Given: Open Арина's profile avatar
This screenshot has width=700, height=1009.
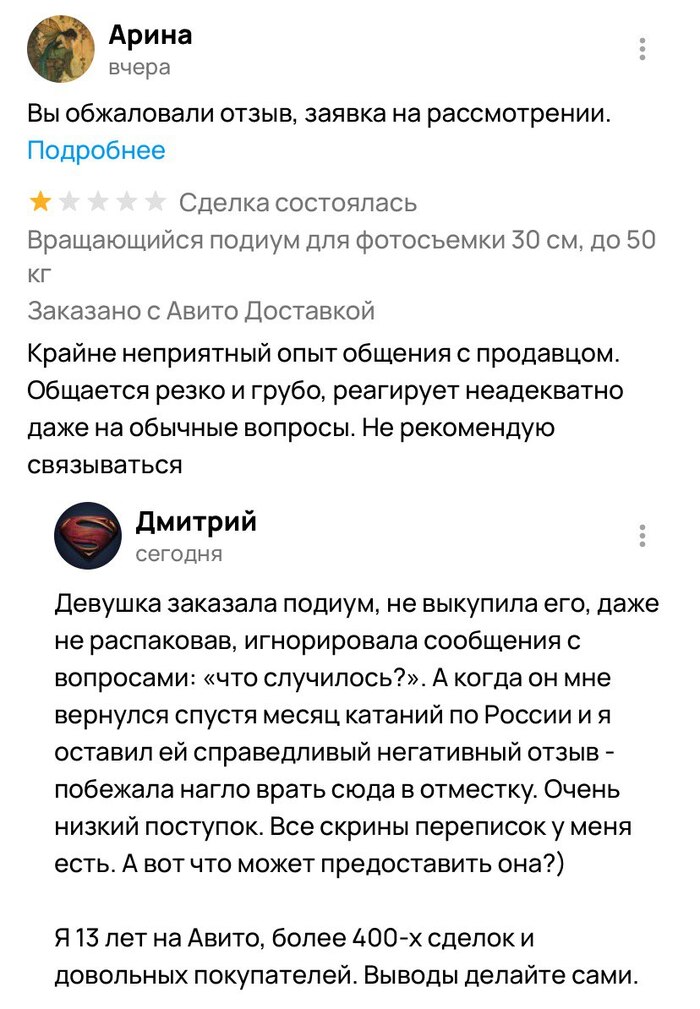Looking at the screenshot, I should coord(61,49).
